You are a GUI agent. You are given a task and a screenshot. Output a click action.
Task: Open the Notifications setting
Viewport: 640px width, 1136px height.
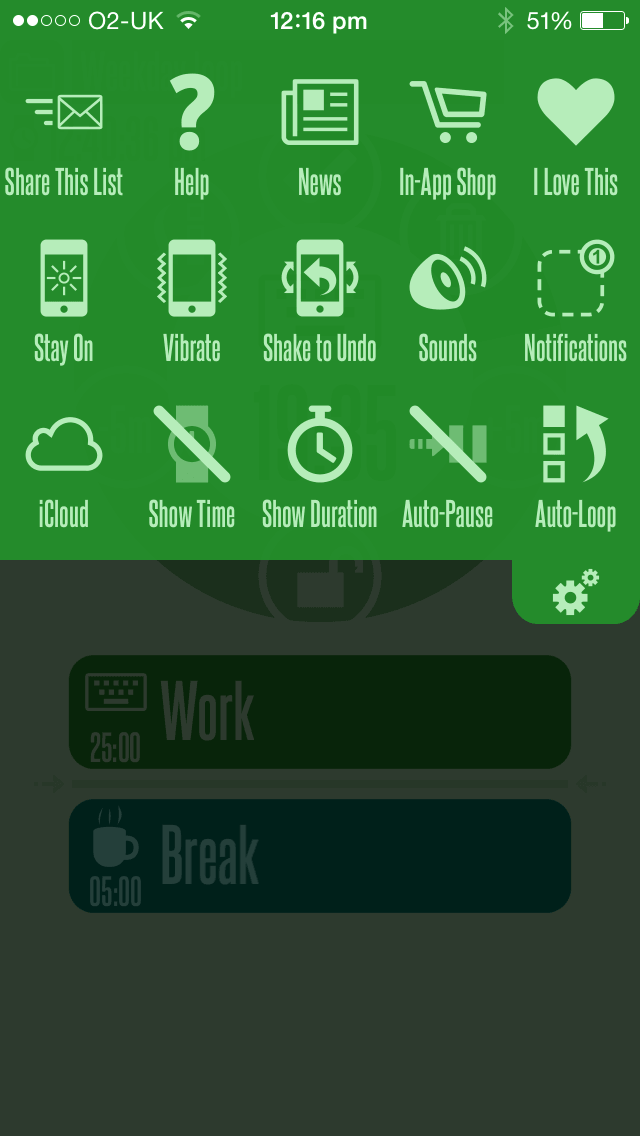pyautogui.click(x=575, y=301)
